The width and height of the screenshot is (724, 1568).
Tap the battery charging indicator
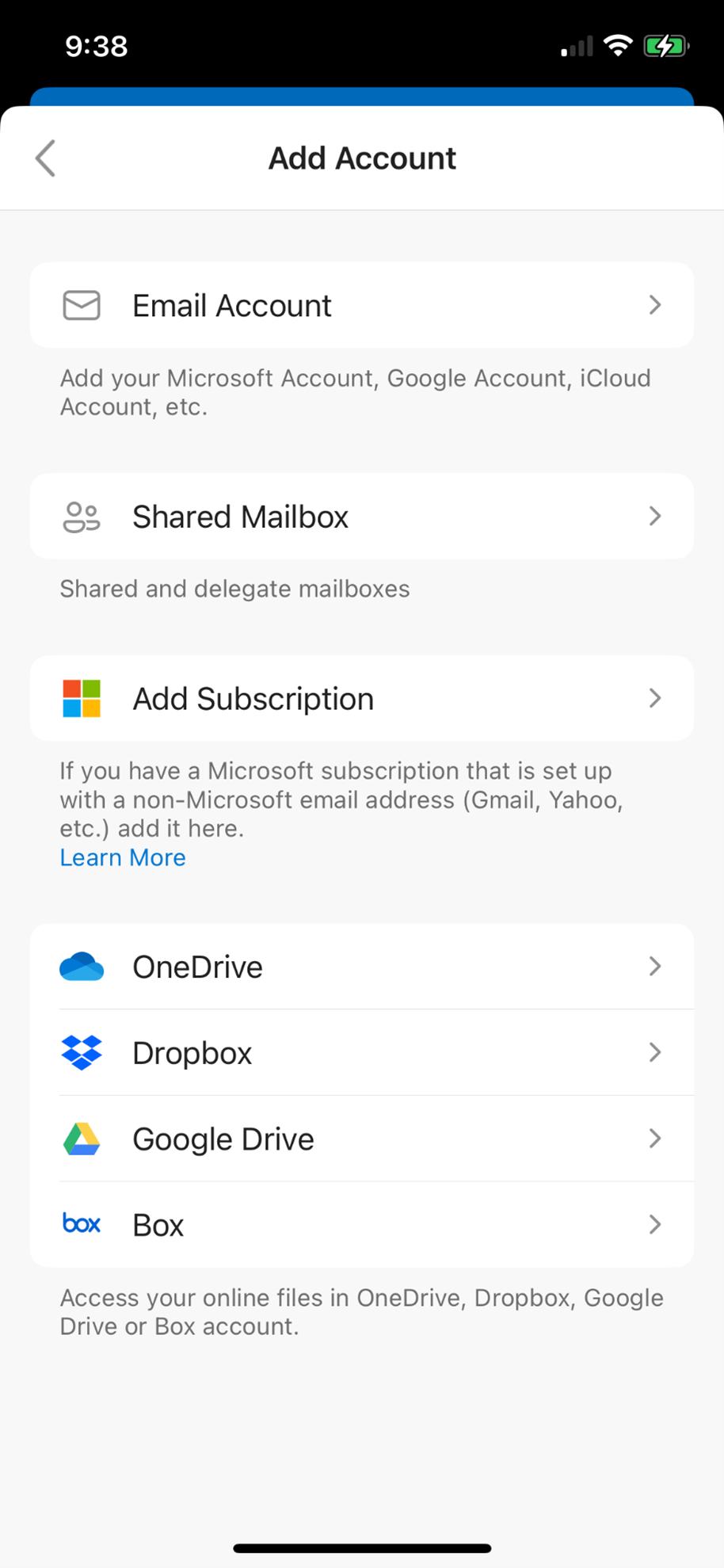pyautogui.click(x=665, y=45)
